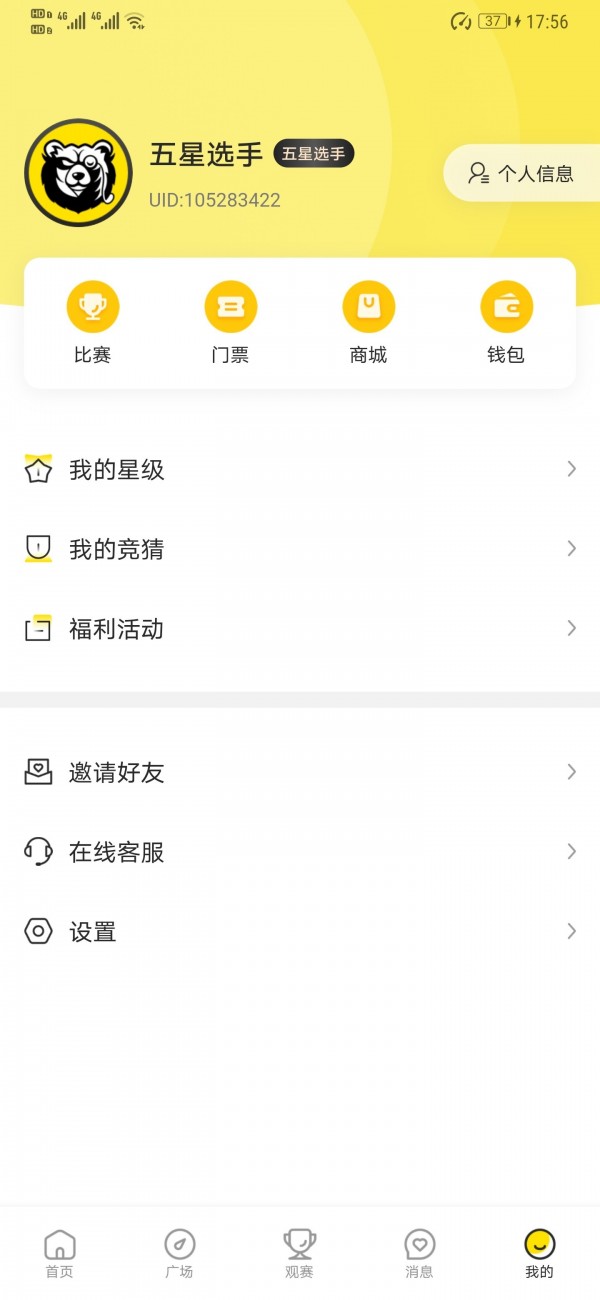Contact 在线客服 support
Image resolution: width=600 pixels, height=1300 pixels.
300,852
